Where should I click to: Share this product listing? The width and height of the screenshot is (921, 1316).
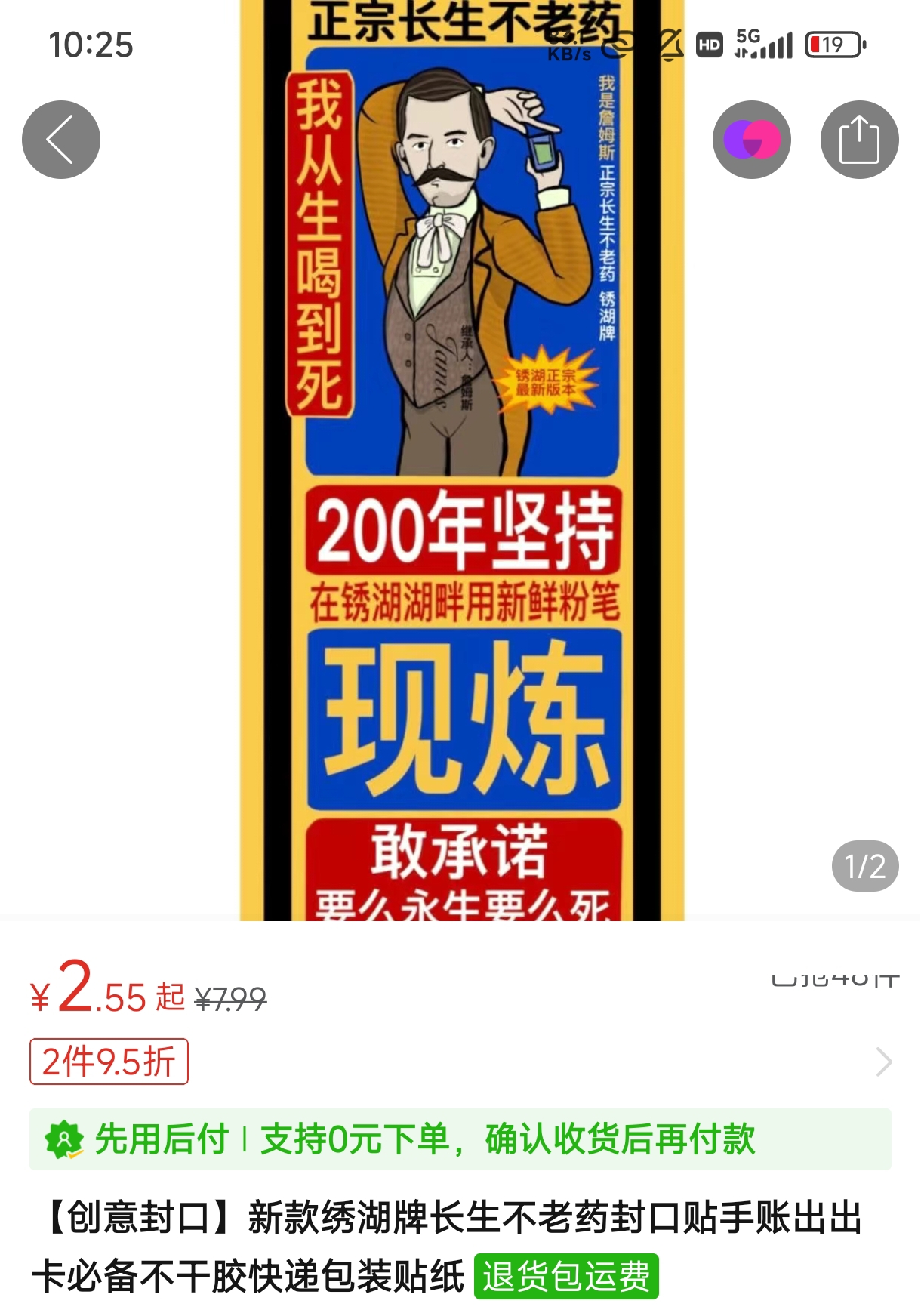tap(859, 140)
